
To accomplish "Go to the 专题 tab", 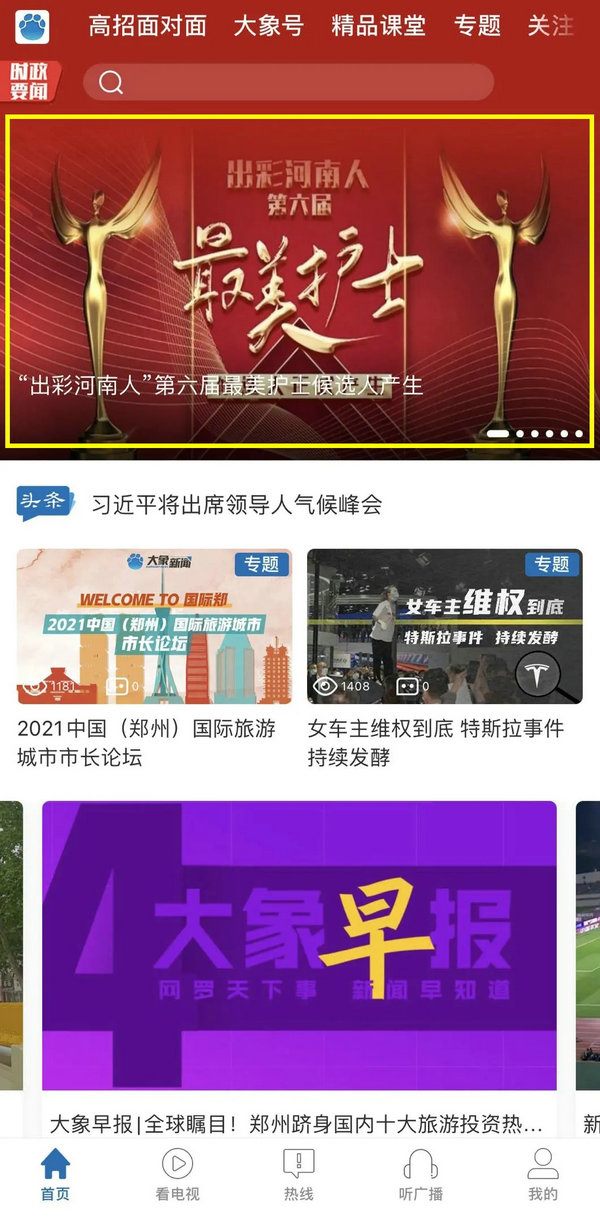I will click(x=477, y=26).
